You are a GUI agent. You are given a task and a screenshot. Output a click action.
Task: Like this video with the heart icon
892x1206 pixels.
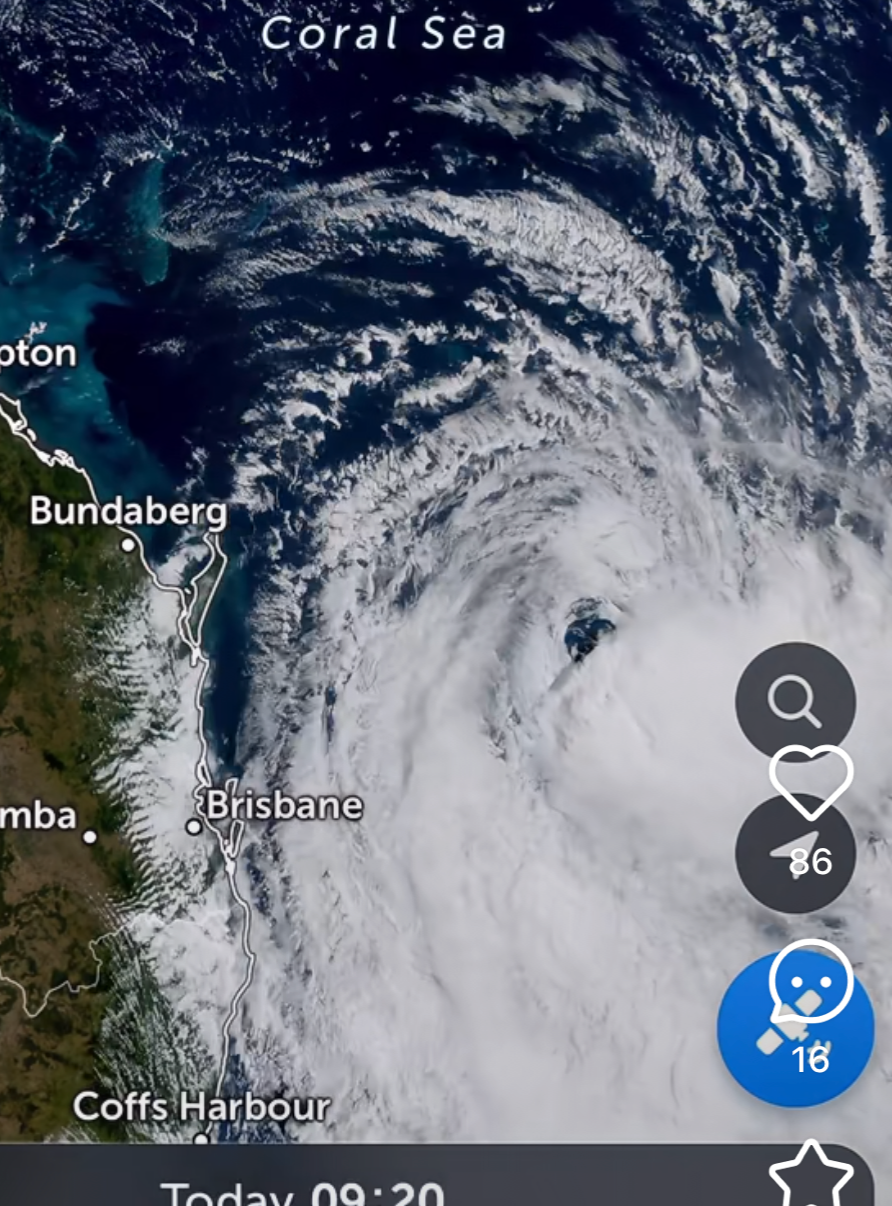(x=810, y=781)
